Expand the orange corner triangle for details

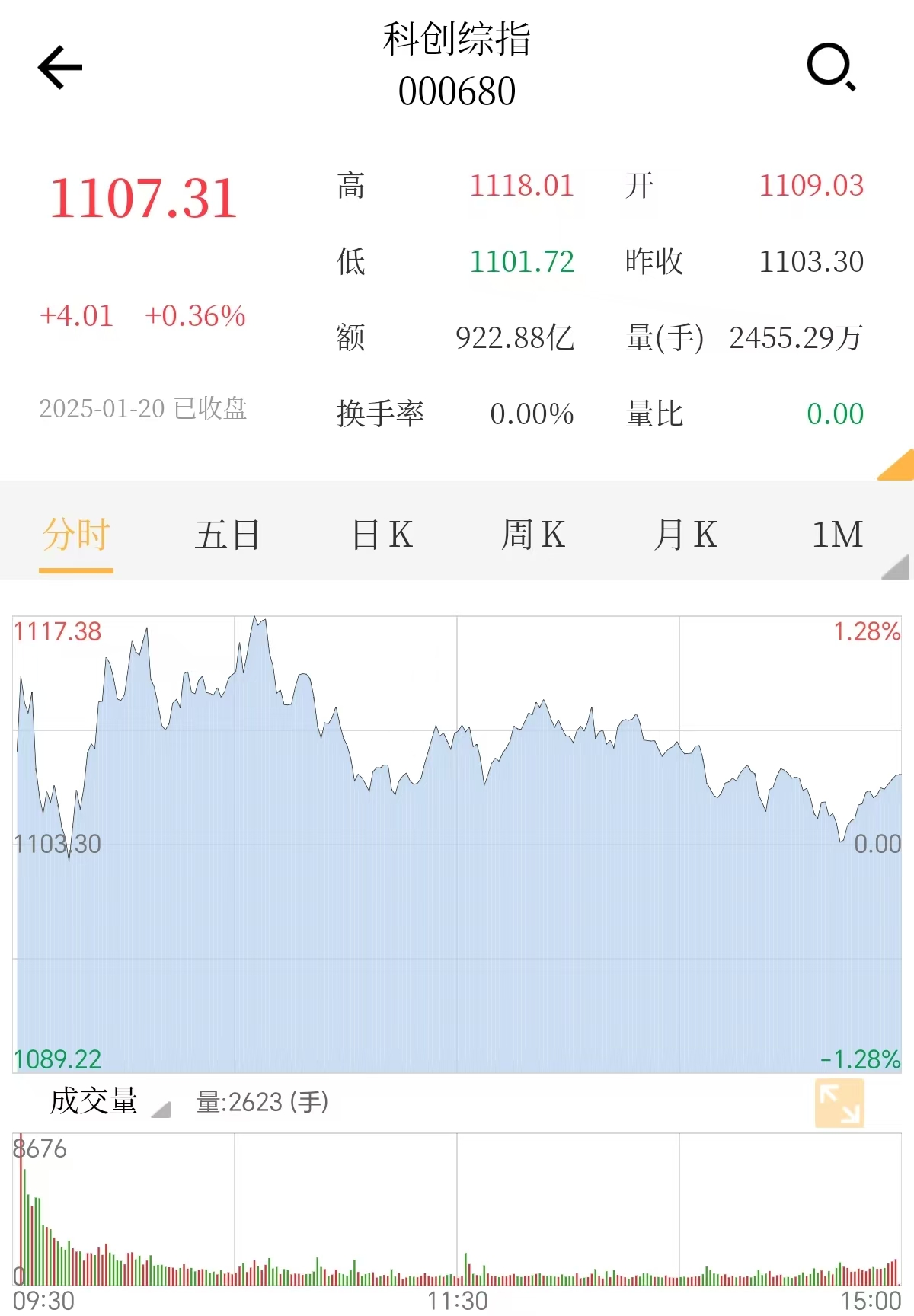click(899, 466)
